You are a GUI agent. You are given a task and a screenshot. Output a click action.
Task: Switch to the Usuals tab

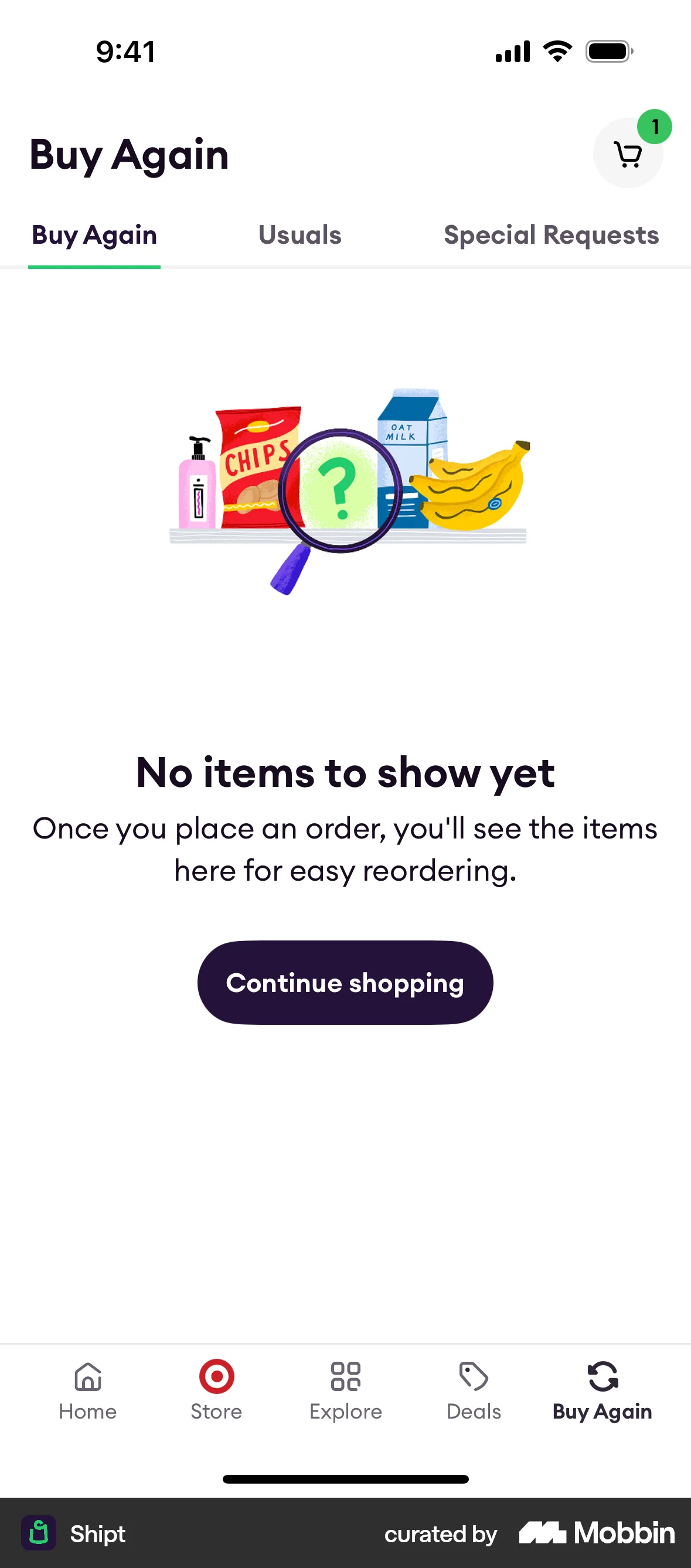(299, 236)
